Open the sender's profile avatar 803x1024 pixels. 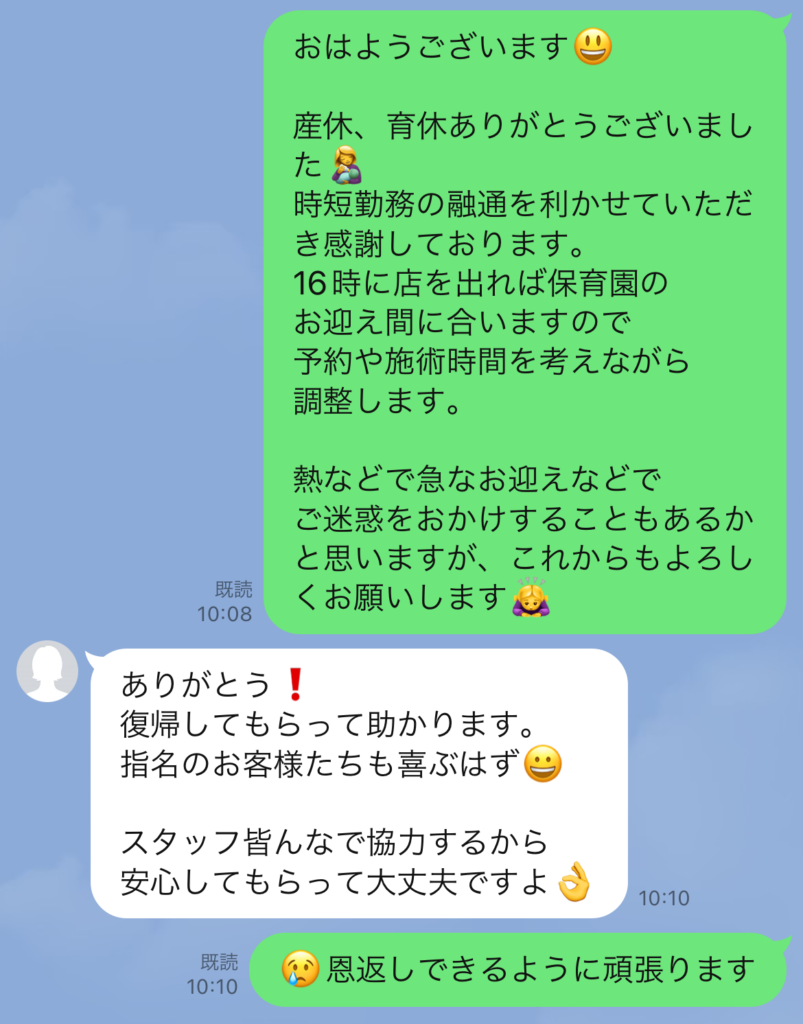coord(48,672)
